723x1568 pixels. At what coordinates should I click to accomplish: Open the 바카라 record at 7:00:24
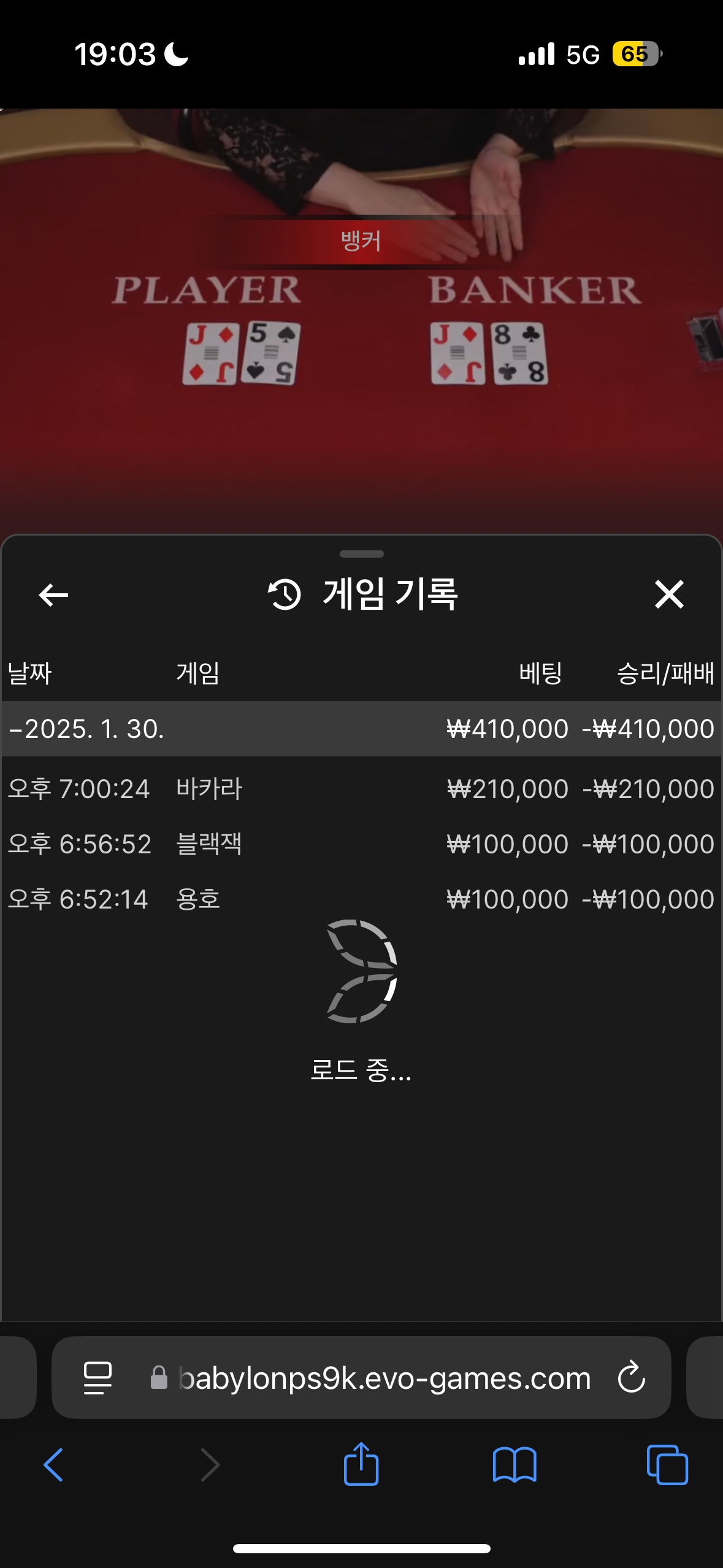click(361, 789)
